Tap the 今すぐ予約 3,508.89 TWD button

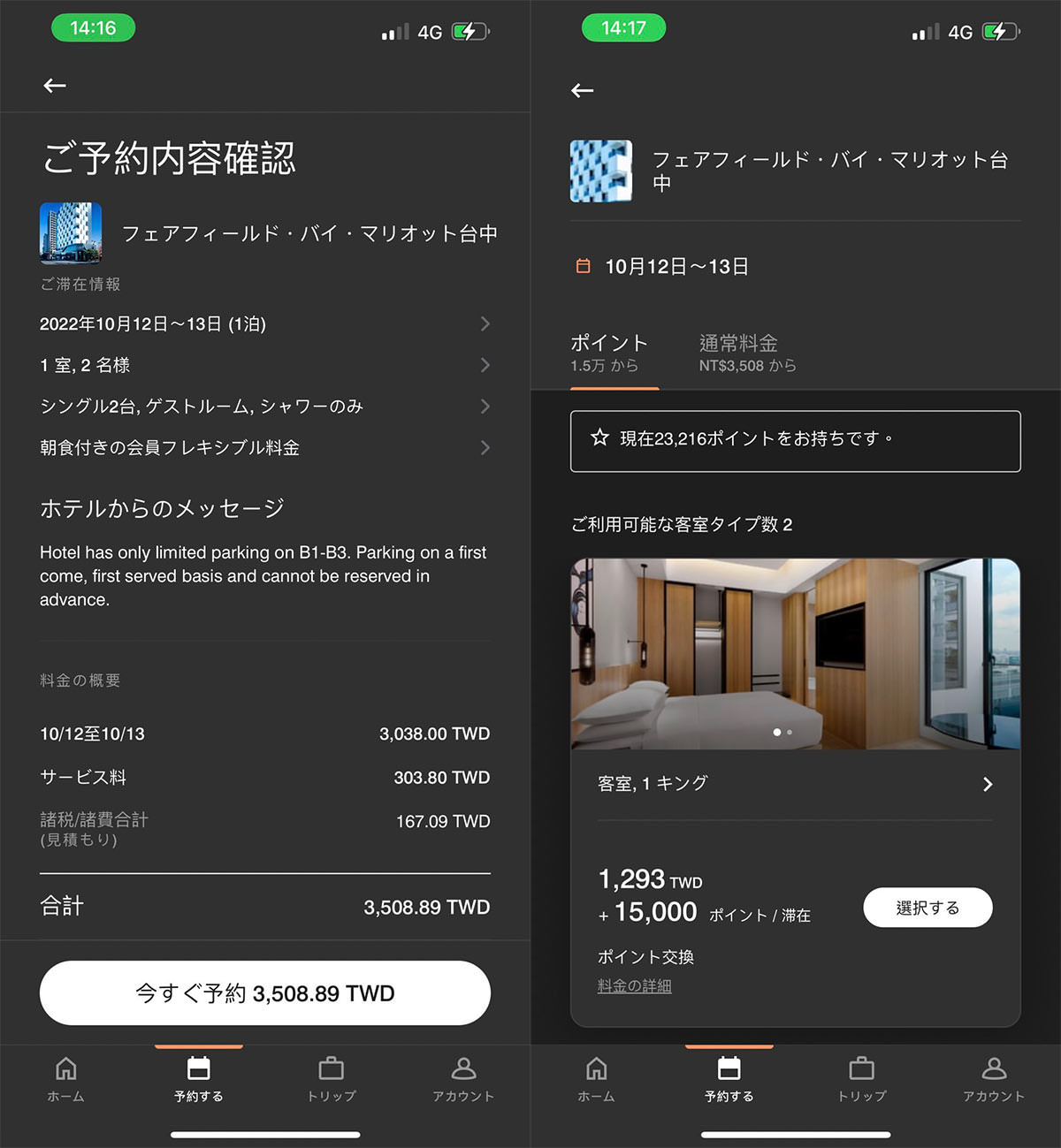[x=264, y=992]
